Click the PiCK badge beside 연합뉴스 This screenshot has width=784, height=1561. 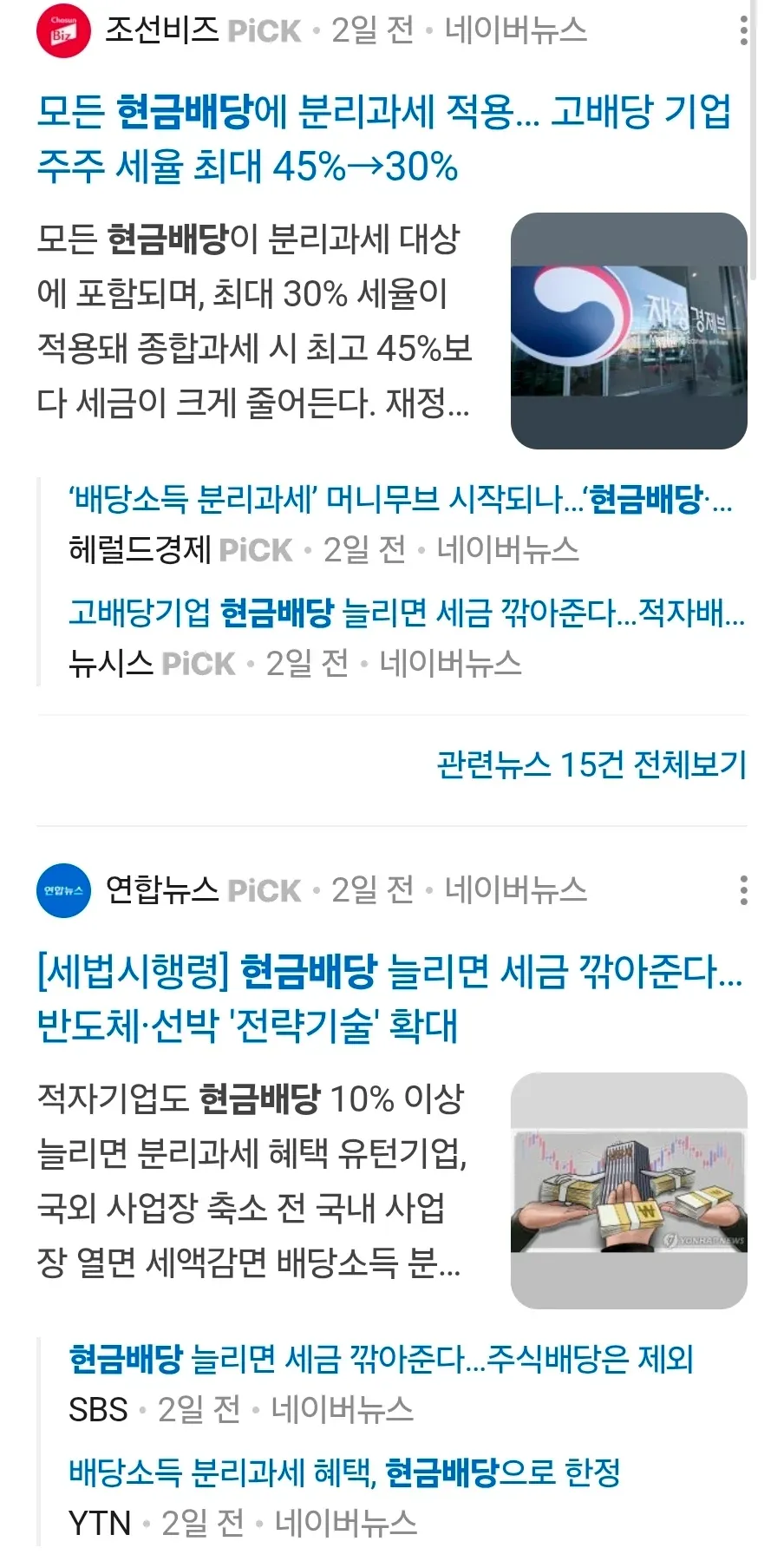(x=265, y=890)
